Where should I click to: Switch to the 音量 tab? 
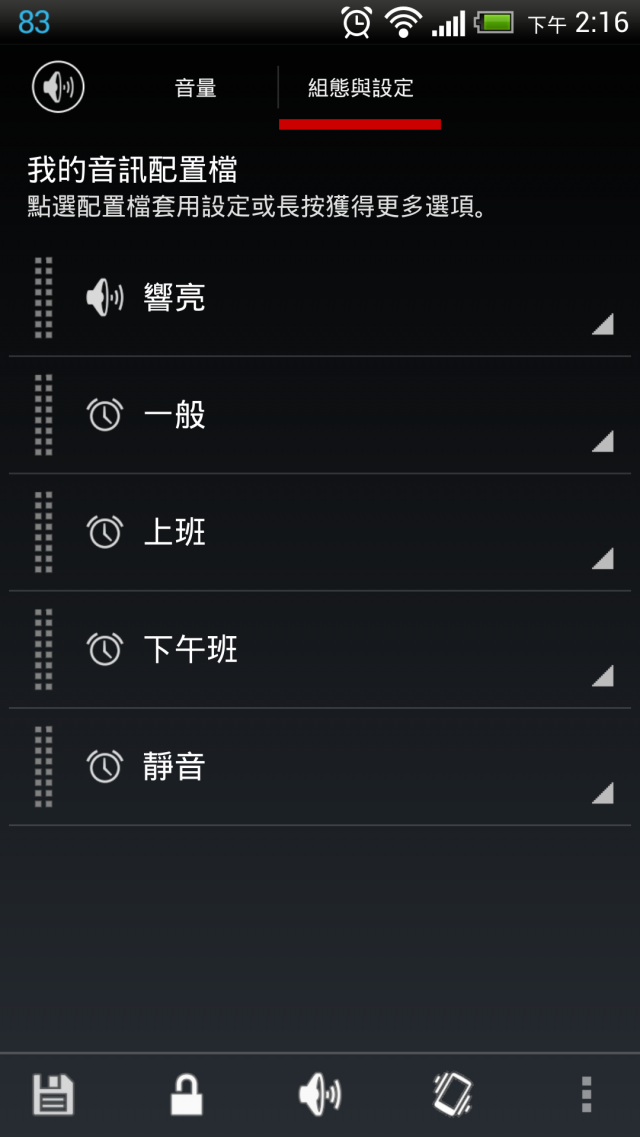pyautogui.click(x=195, y=88)
